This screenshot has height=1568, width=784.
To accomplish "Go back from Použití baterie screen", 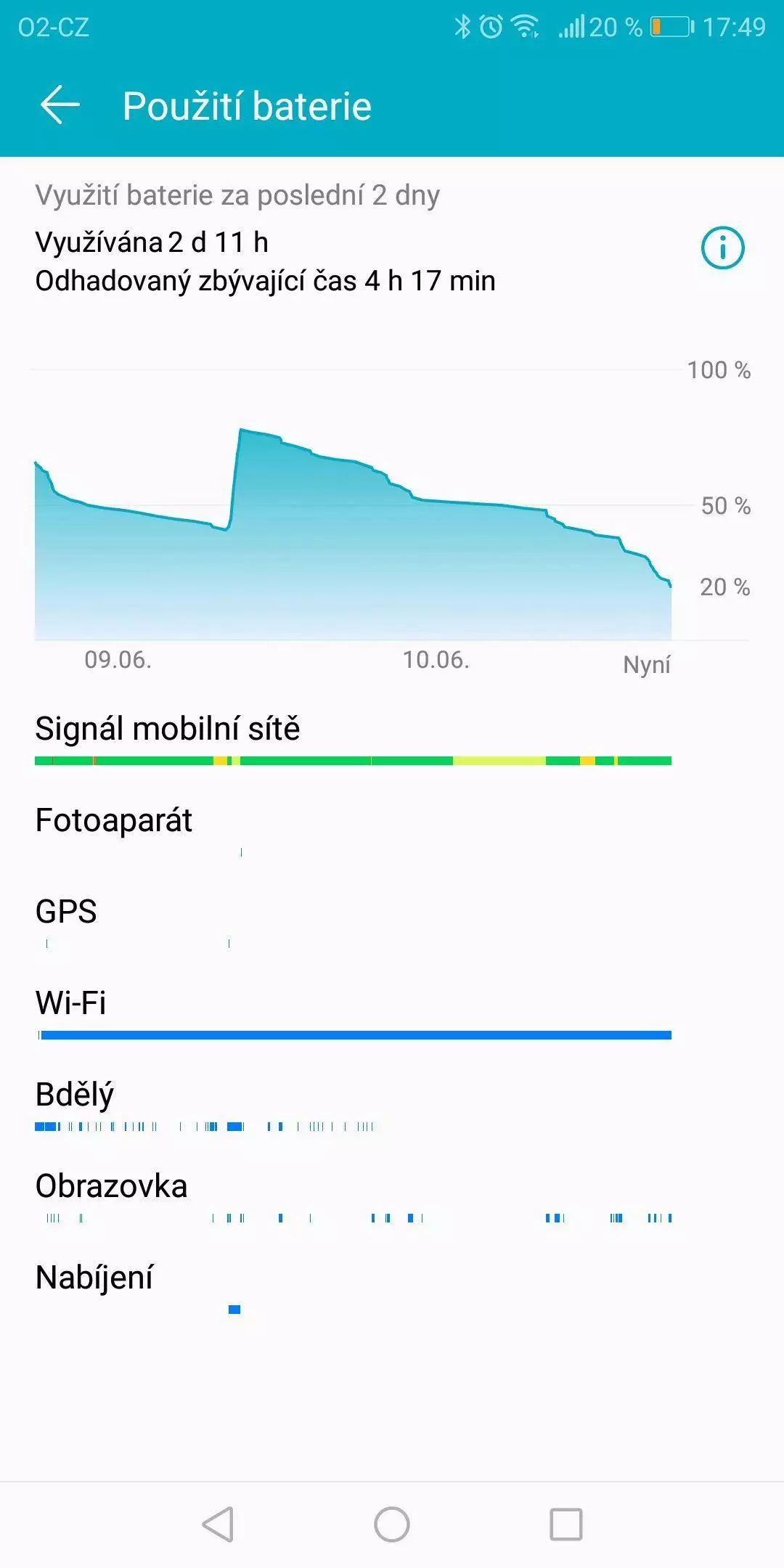I will (60, 105).
